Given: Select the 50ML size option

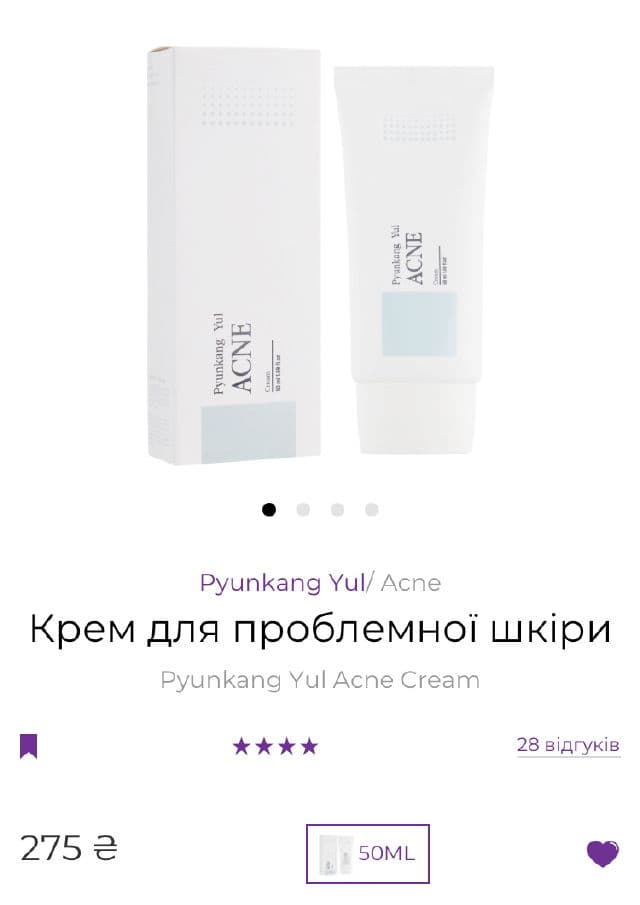Looking at the screenshot, I should [x=367, y=853].
